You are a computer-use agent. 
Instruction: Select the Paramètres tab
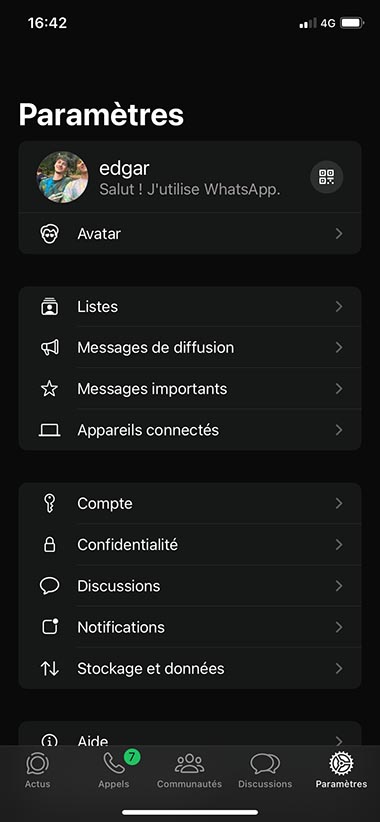tap(341, 770)
